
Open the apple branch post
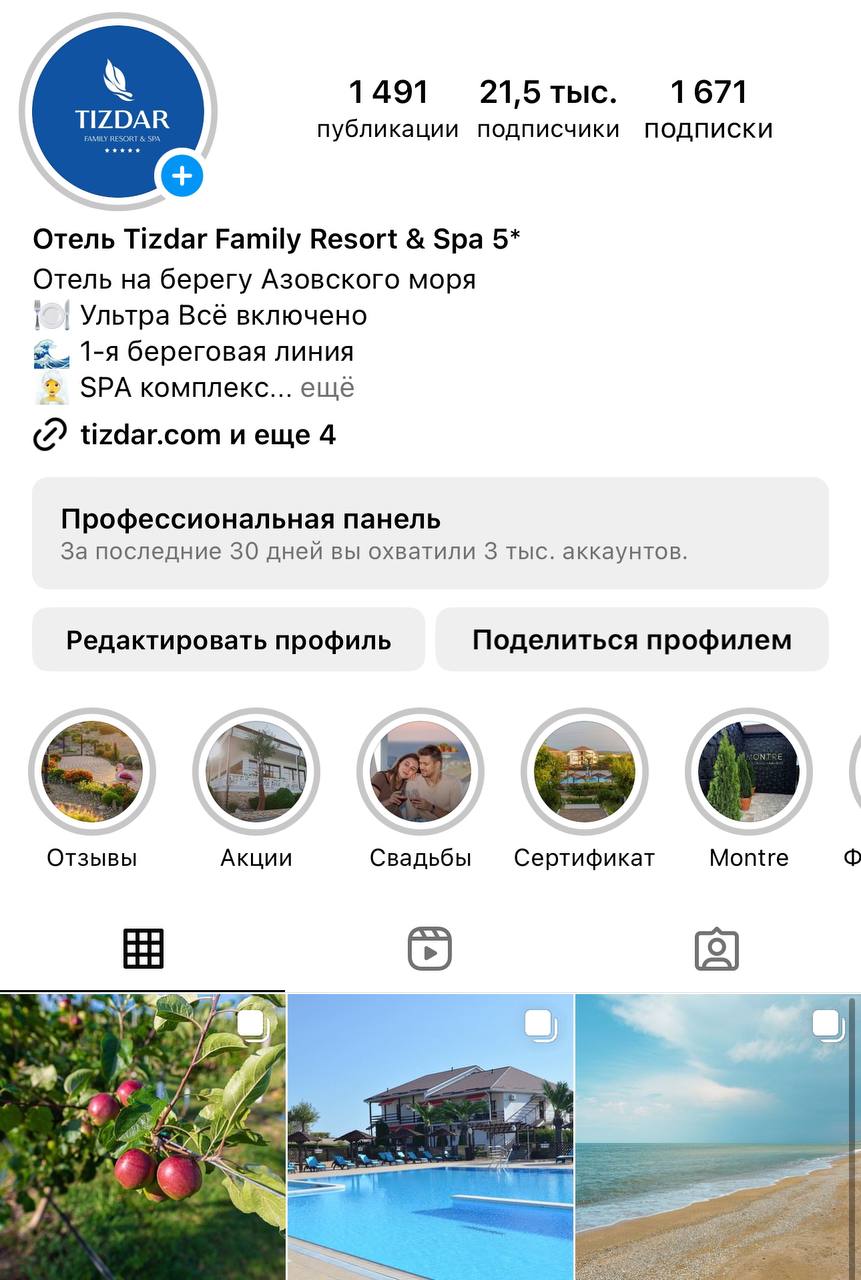[x=142, y=1137]
